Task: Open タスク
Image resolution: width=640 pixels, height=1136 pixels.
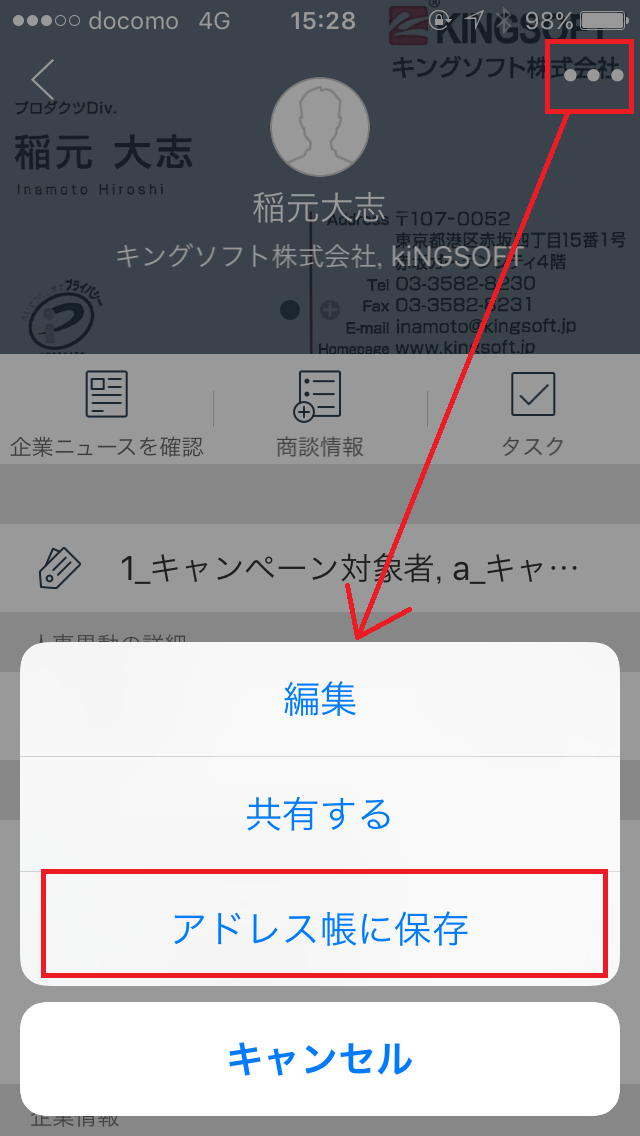Action: (533, 413)
